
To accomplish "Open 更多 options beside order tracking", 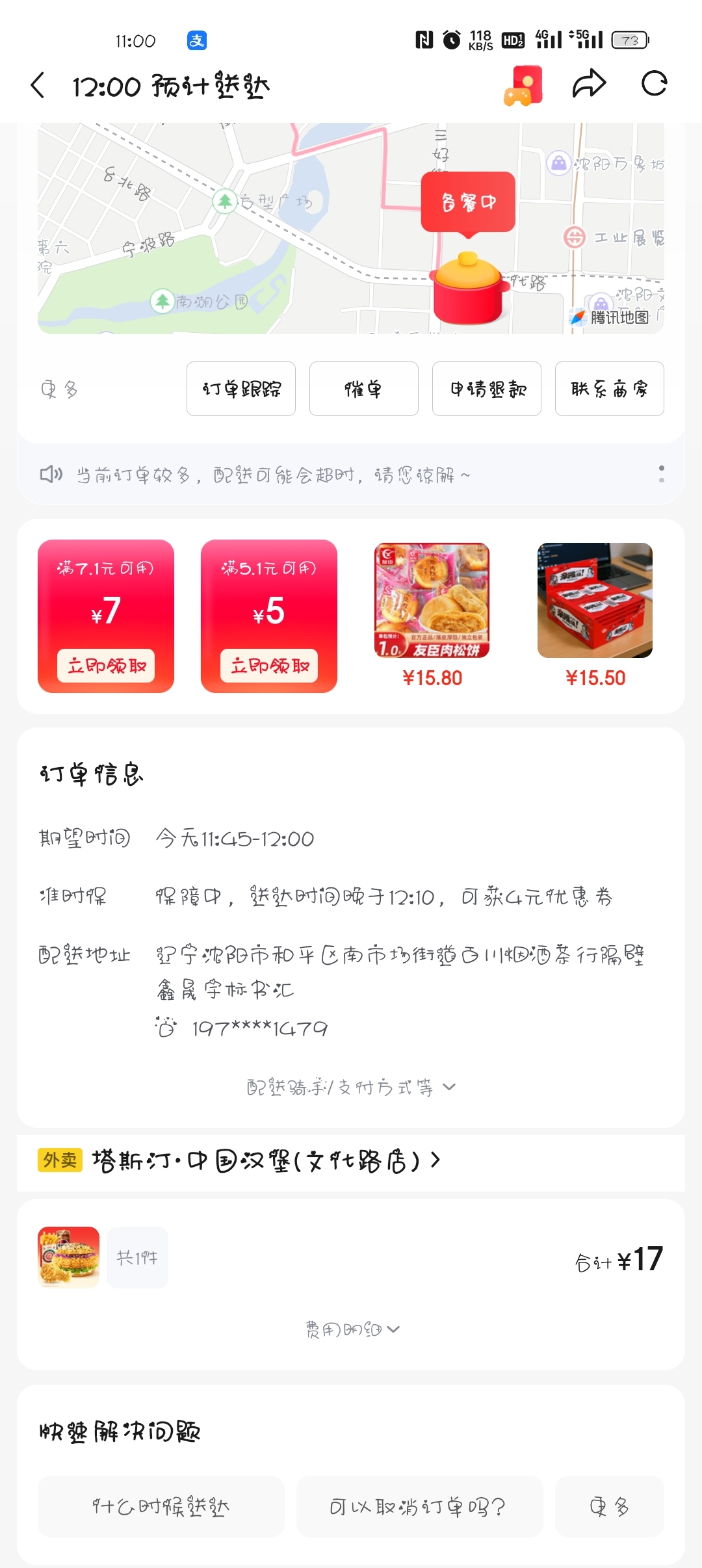I will pos(60,389).
